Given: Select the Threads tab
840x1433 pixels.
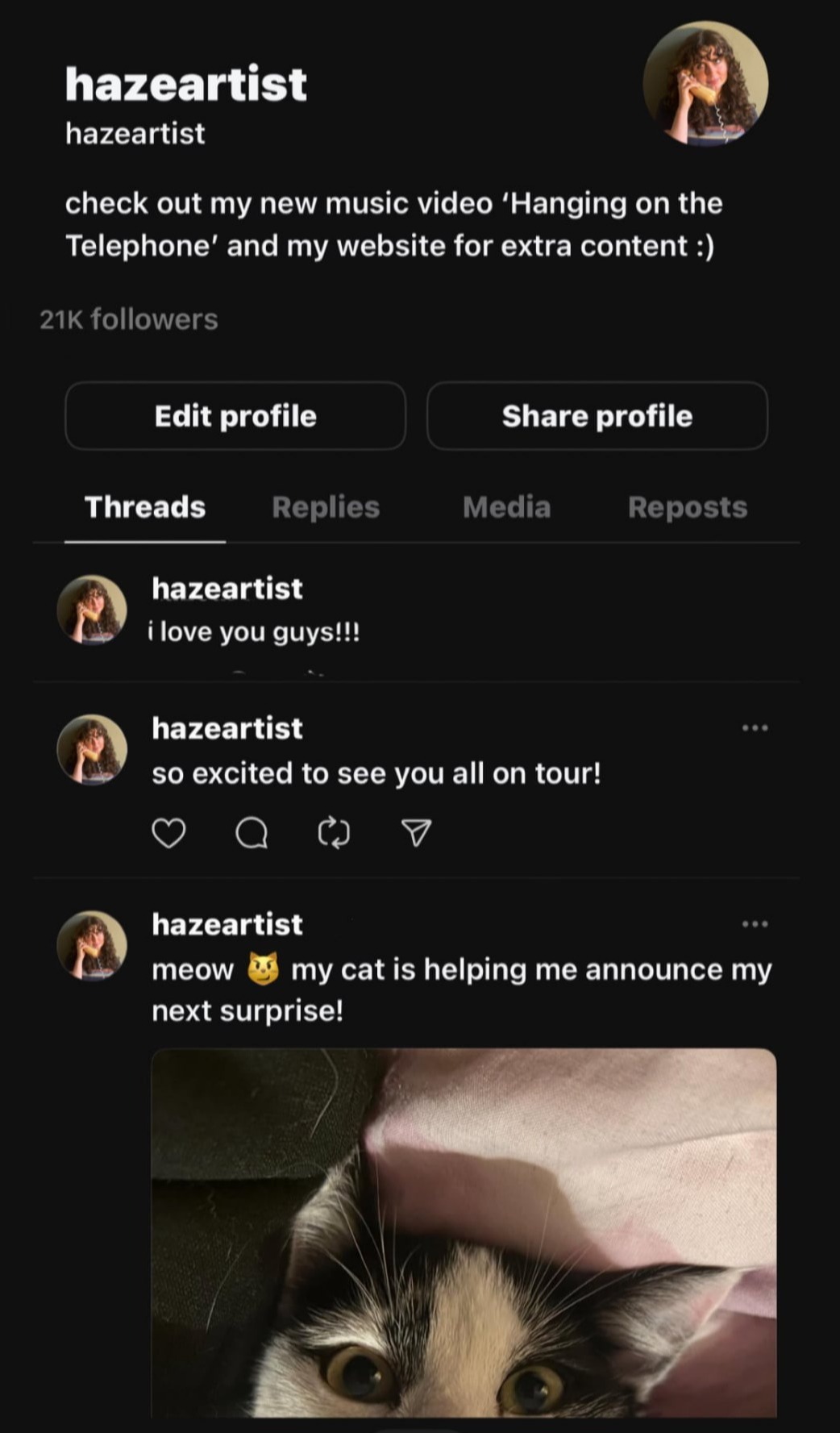Looking at the screenshot, I should (x=145, y=507).
